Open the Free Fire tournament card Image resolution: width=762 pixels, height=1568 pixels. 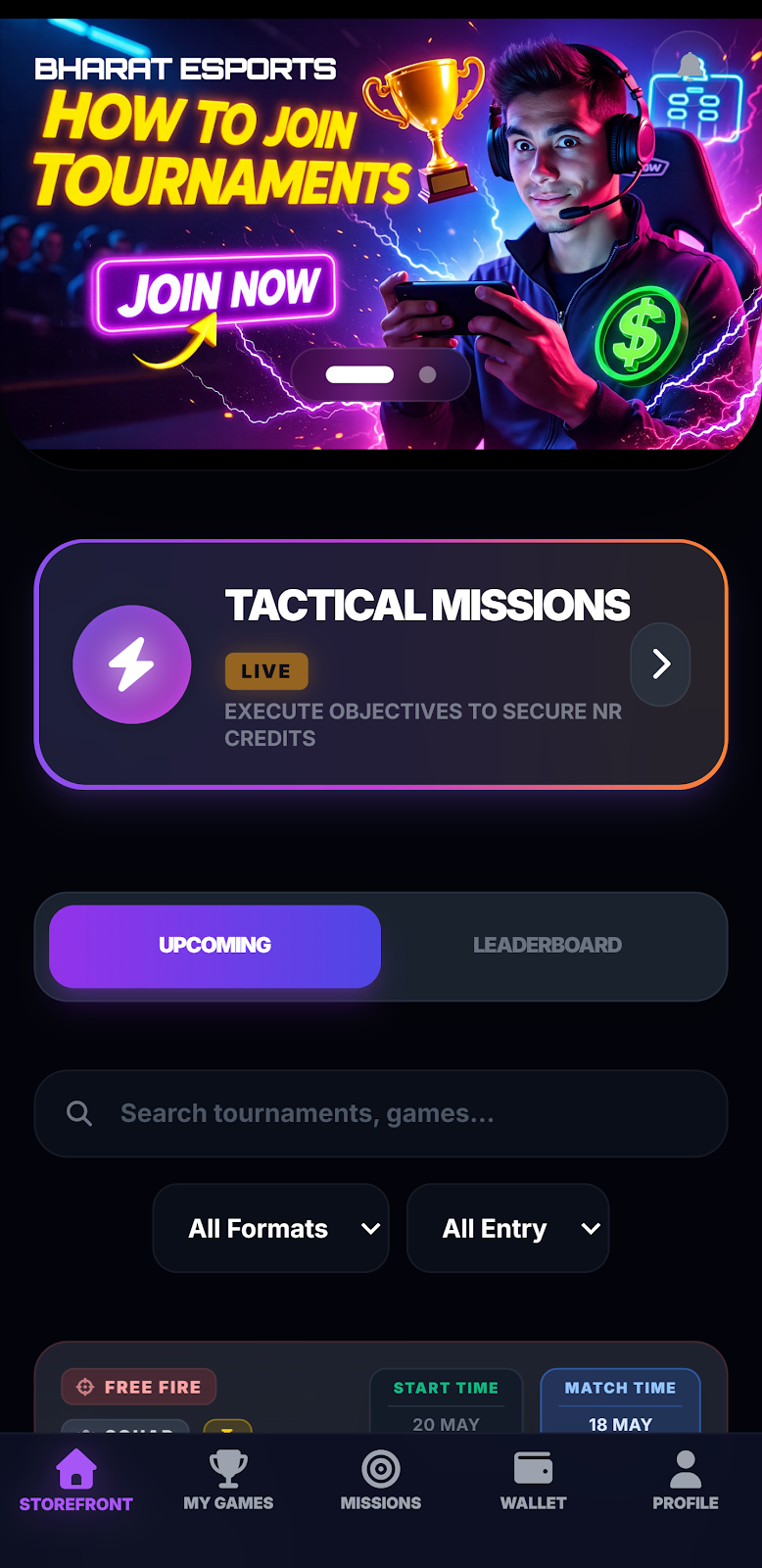[x=381, y=1388]
